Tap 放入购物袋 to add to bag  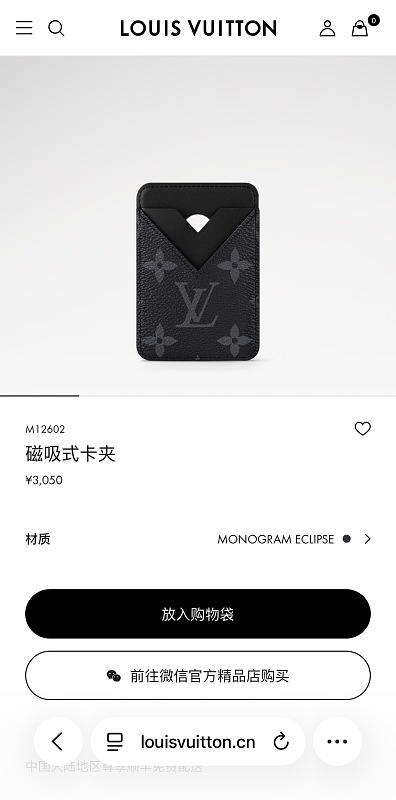(198, 614)
